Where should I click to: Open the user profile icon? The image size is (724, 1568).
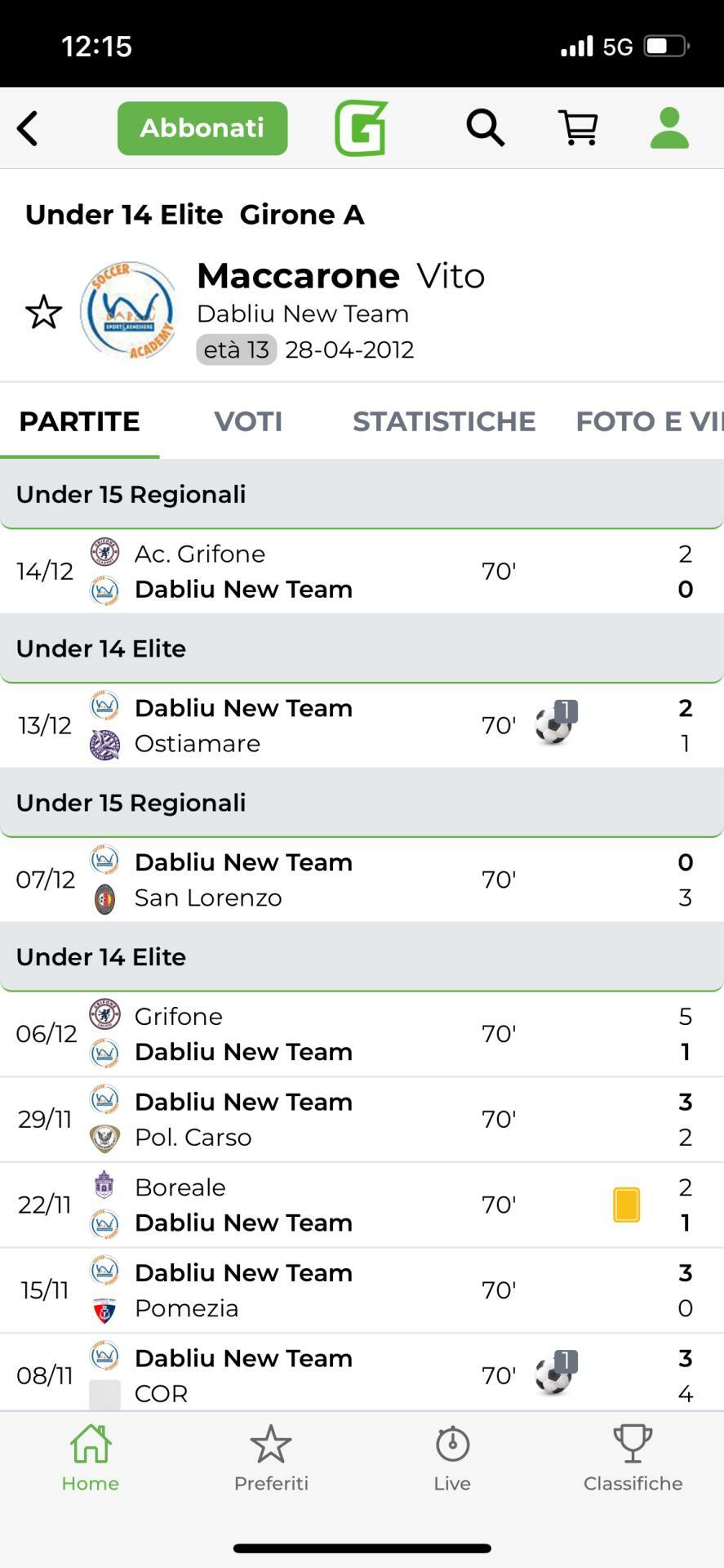(x=669, y=128)
